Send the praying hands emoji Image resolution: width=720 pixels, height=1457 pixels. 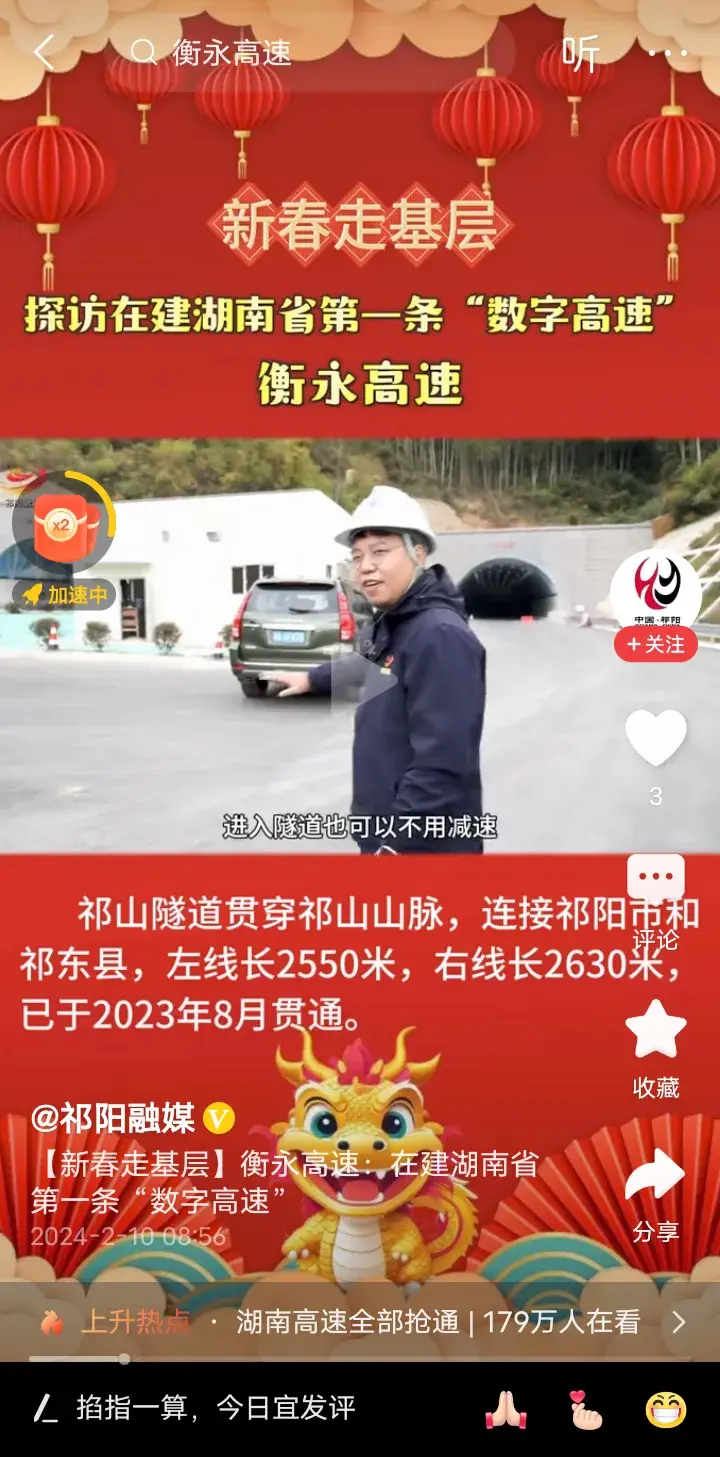(x=505, y=1410)
